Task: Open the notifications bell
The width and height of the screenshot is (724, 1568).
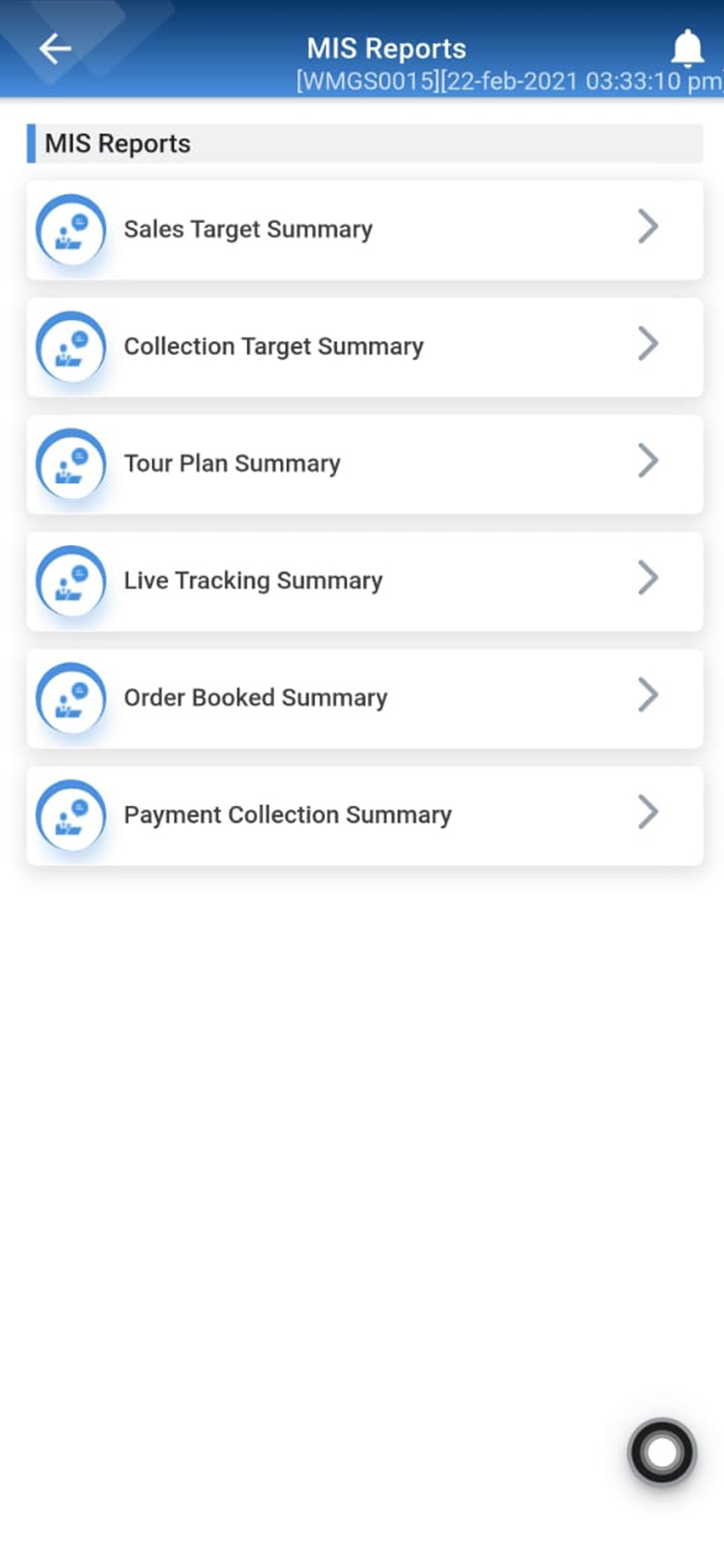Action: pos(687,48)
